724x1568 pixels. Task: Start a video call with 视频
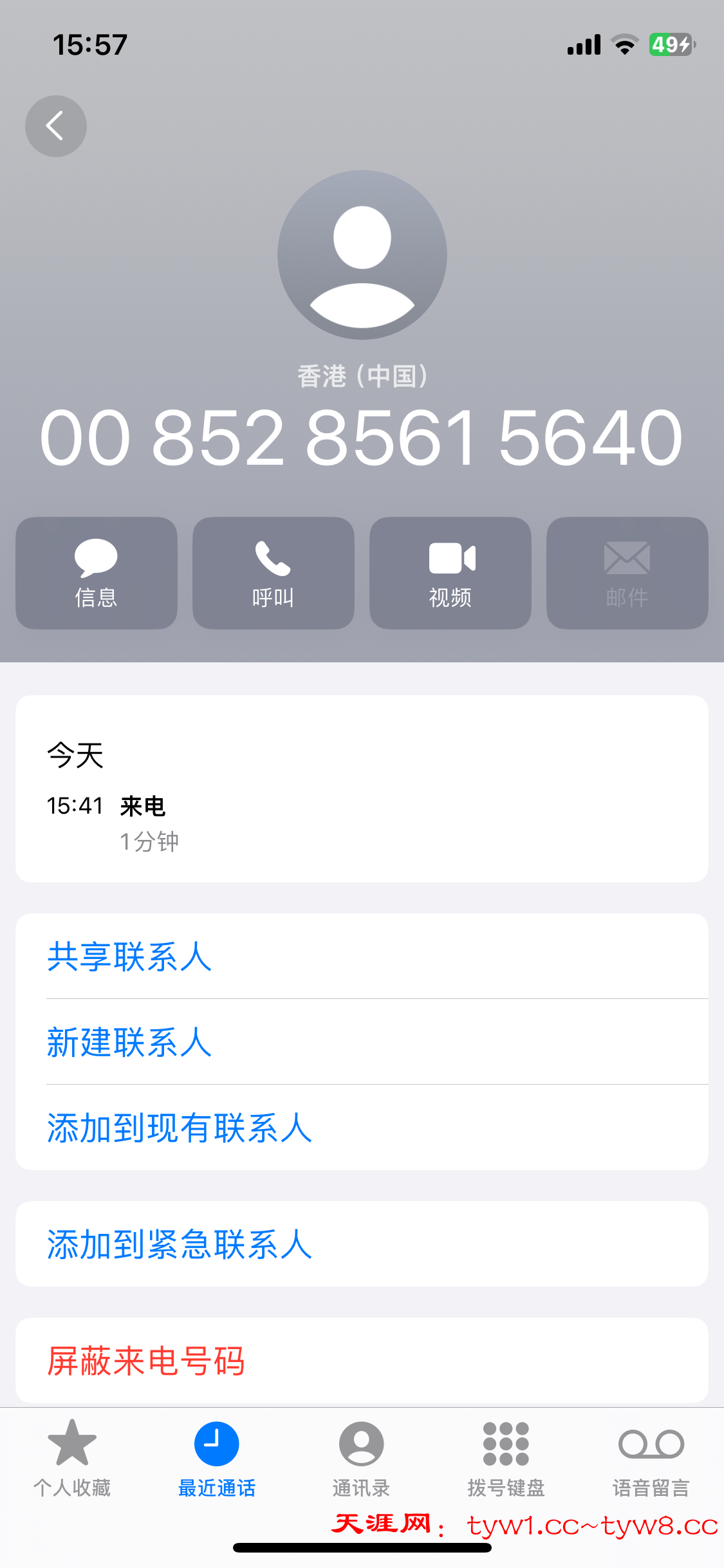tap(450, 573)
